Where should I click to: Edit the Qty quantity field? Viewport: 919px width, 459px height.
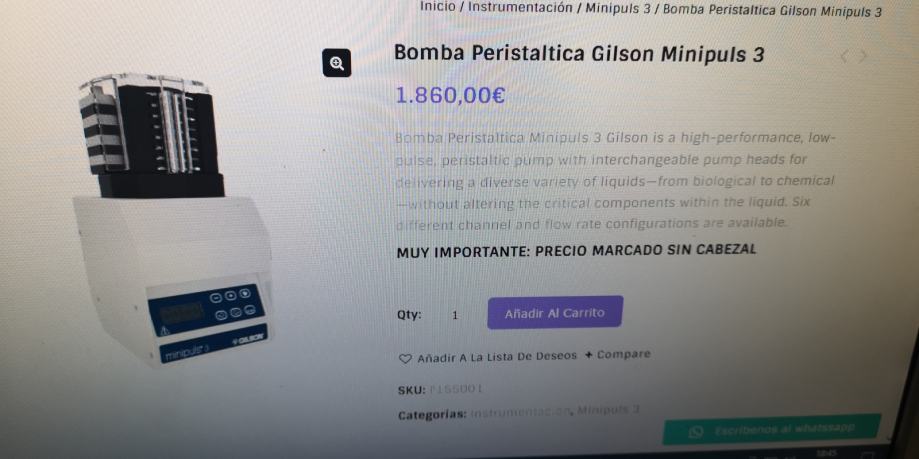455,315
